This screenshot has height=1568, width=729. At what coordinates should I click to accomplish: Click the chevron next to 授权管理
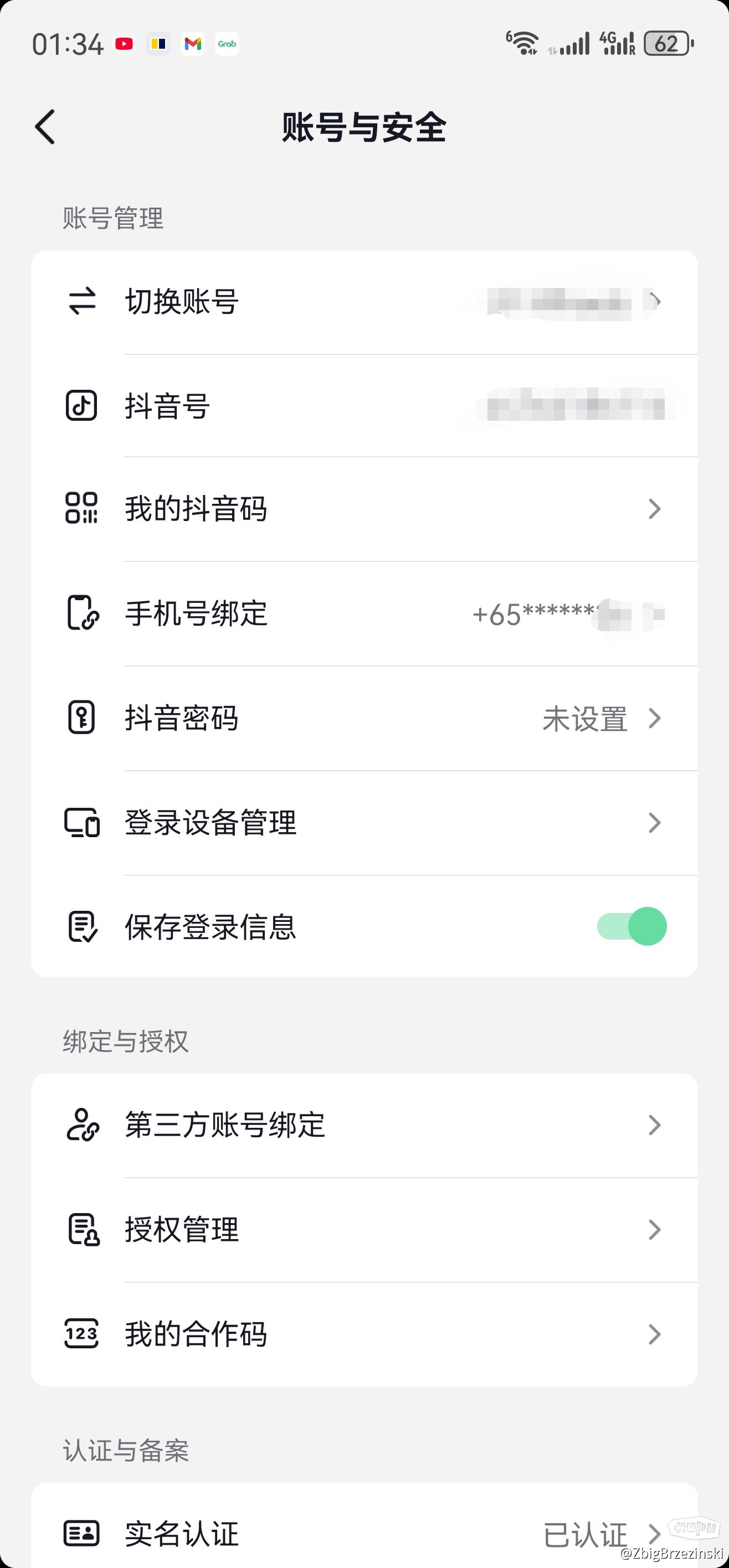(x=654, y=1230)
